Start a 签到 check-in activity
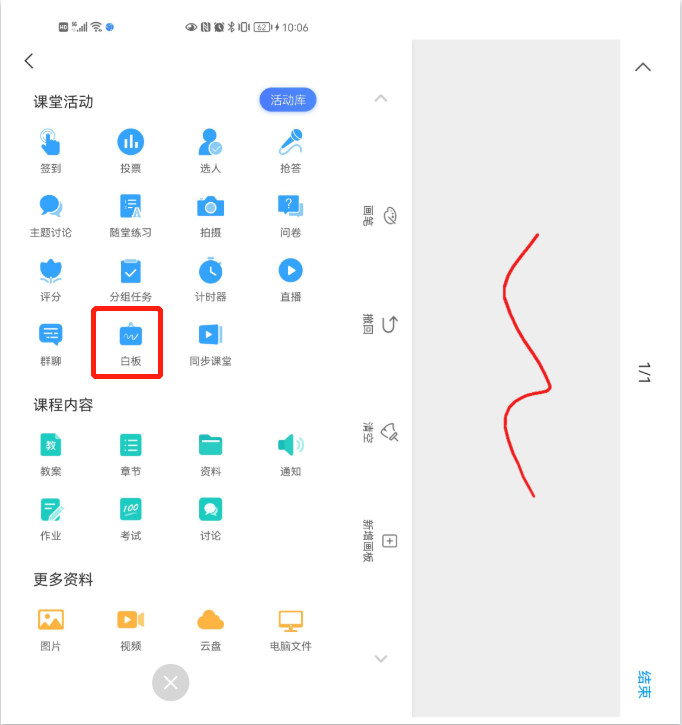Viewport: 682px width, 725px height. 50,150
